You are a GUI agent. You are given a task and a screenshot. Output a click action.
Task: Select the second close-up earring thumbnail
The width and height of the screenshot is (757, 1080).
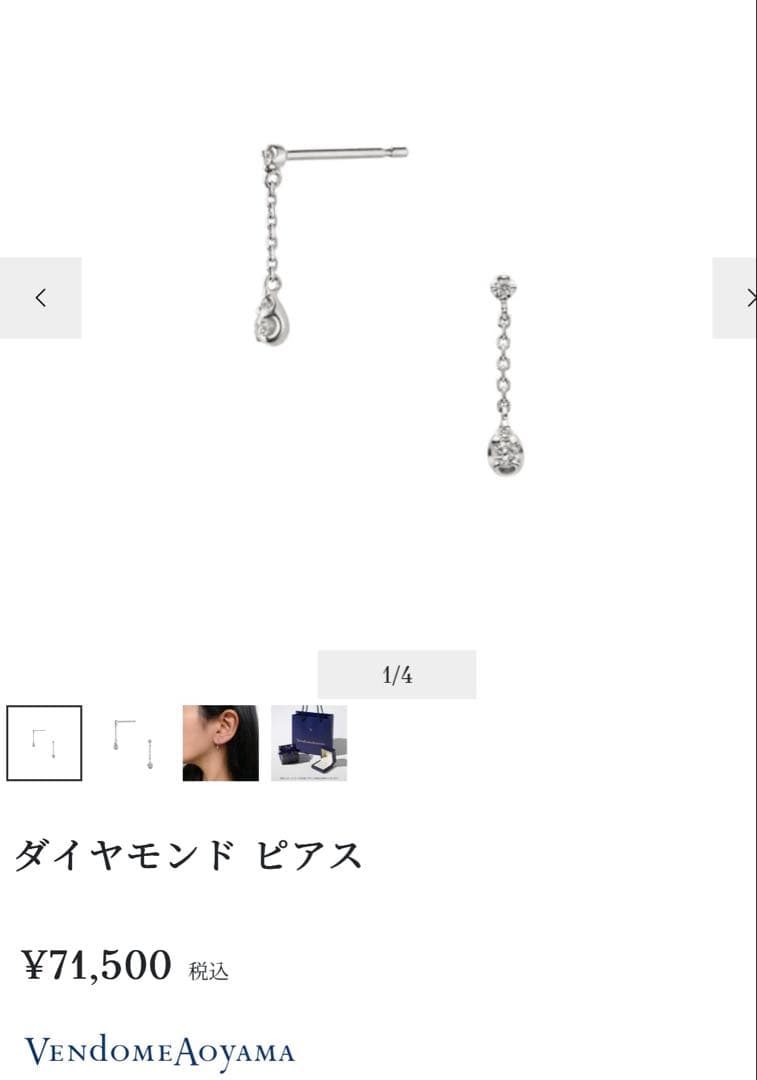coord(132,743)
